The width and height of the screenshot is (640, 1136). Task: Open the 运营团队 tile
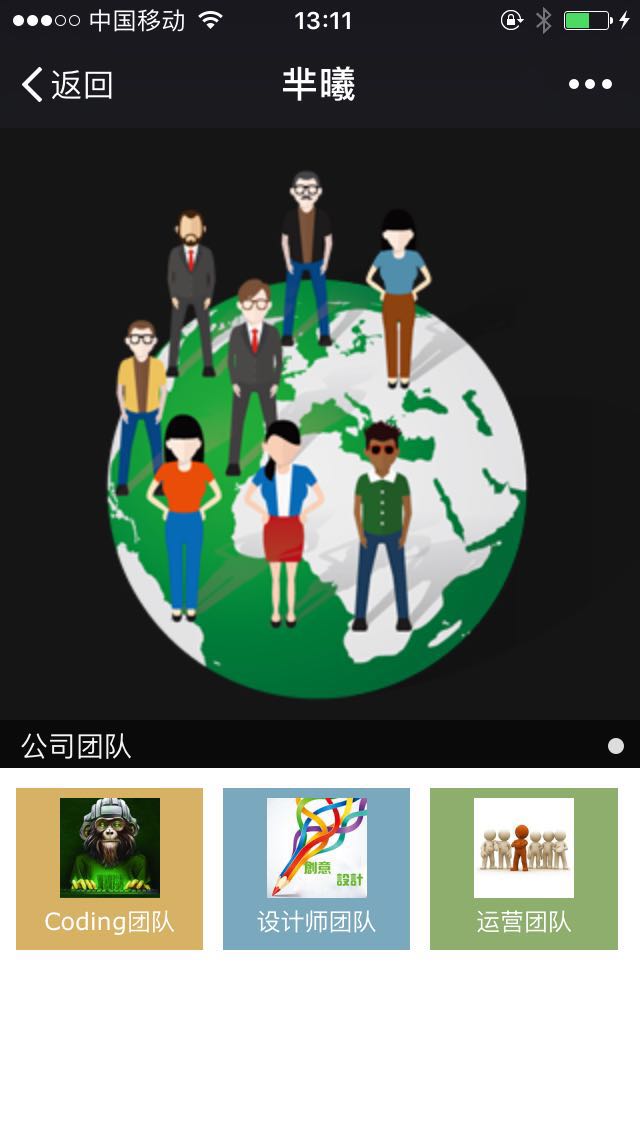point(523,868)
